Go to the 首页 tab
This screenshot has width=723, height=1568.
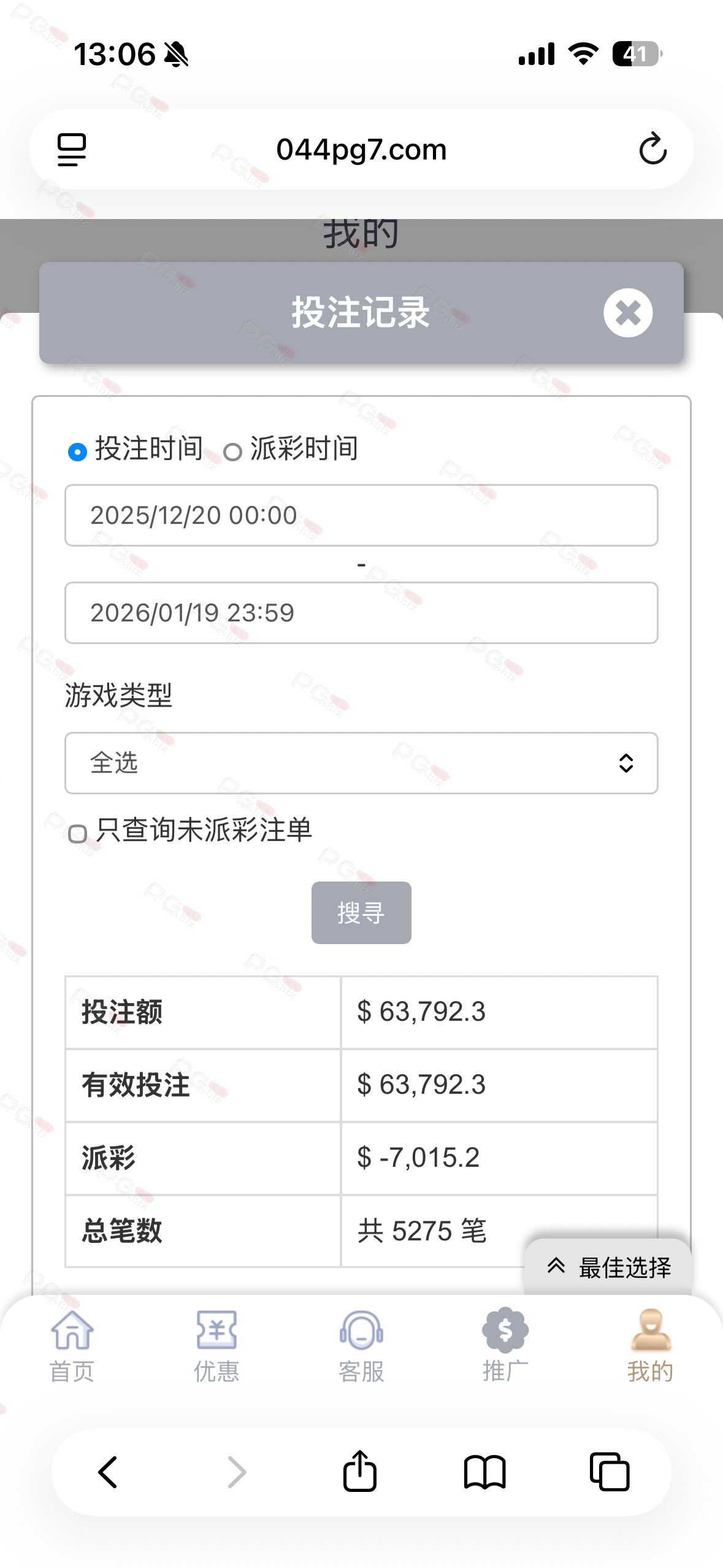click(x=72, y=1346)
